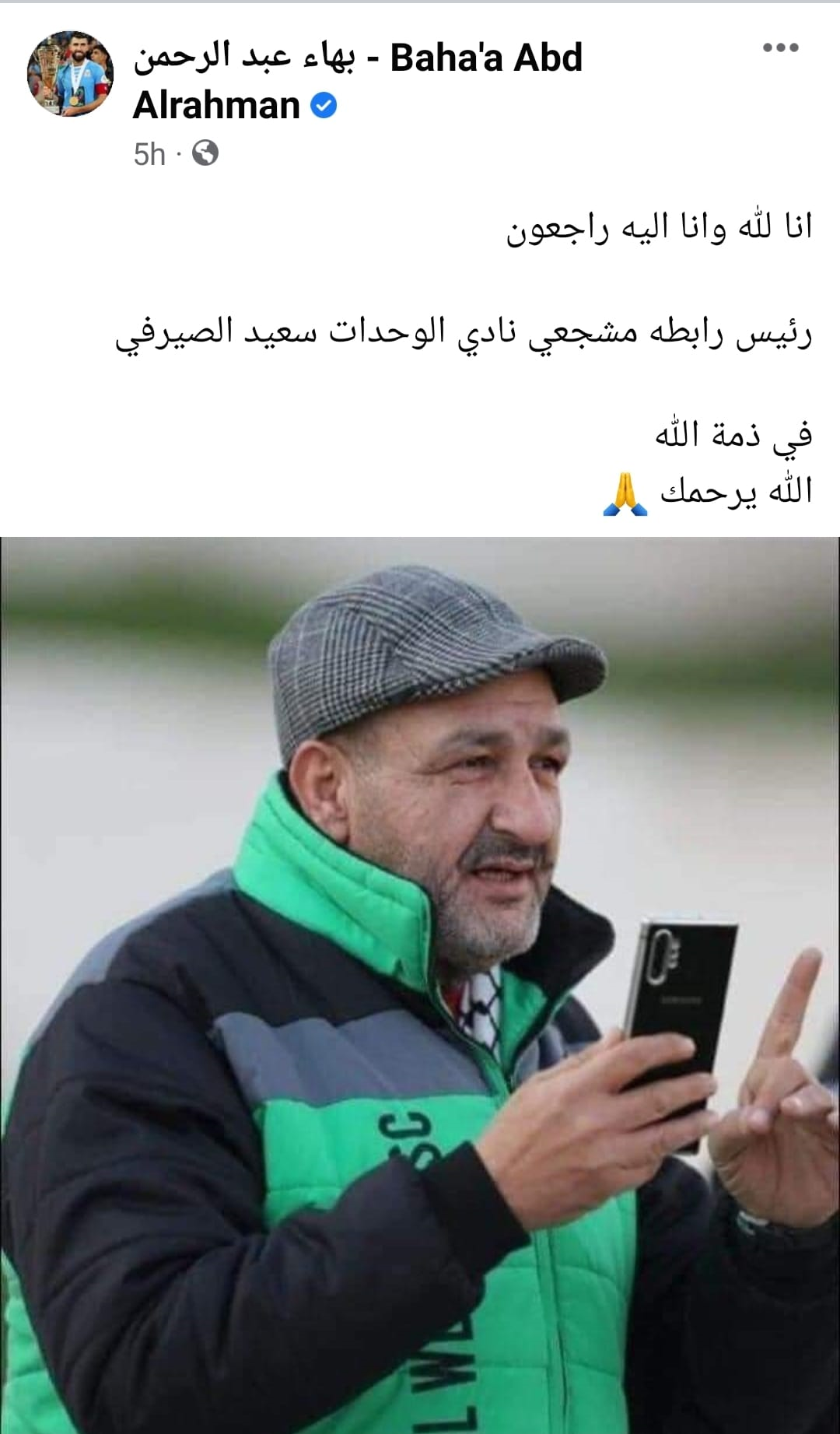Image resolution: width=840 pixels, height=1434 pixels.
Task: Tap the 5h post timestamp
Action: pos(149,154)
